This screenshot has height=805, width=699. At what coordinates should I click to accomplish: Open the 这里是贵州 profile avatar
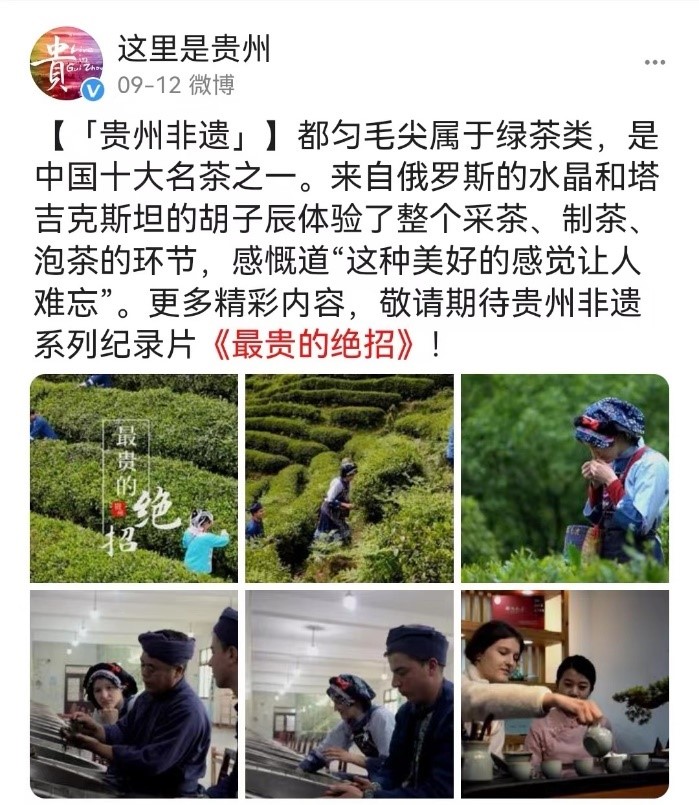(67, 63)
